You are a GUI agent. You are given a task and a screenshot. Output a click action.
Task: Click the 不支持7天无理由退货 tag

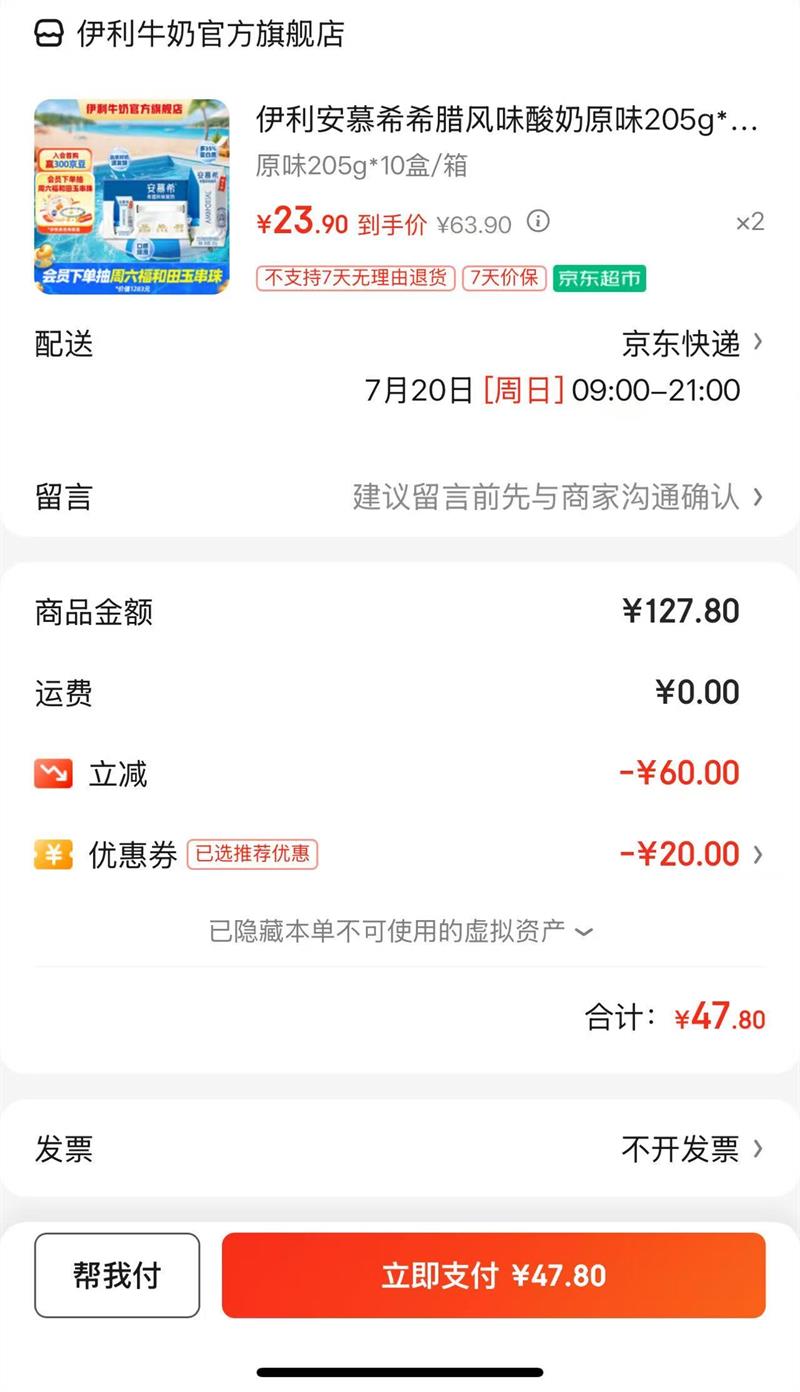pyautogui.click(x=354, y=279)
